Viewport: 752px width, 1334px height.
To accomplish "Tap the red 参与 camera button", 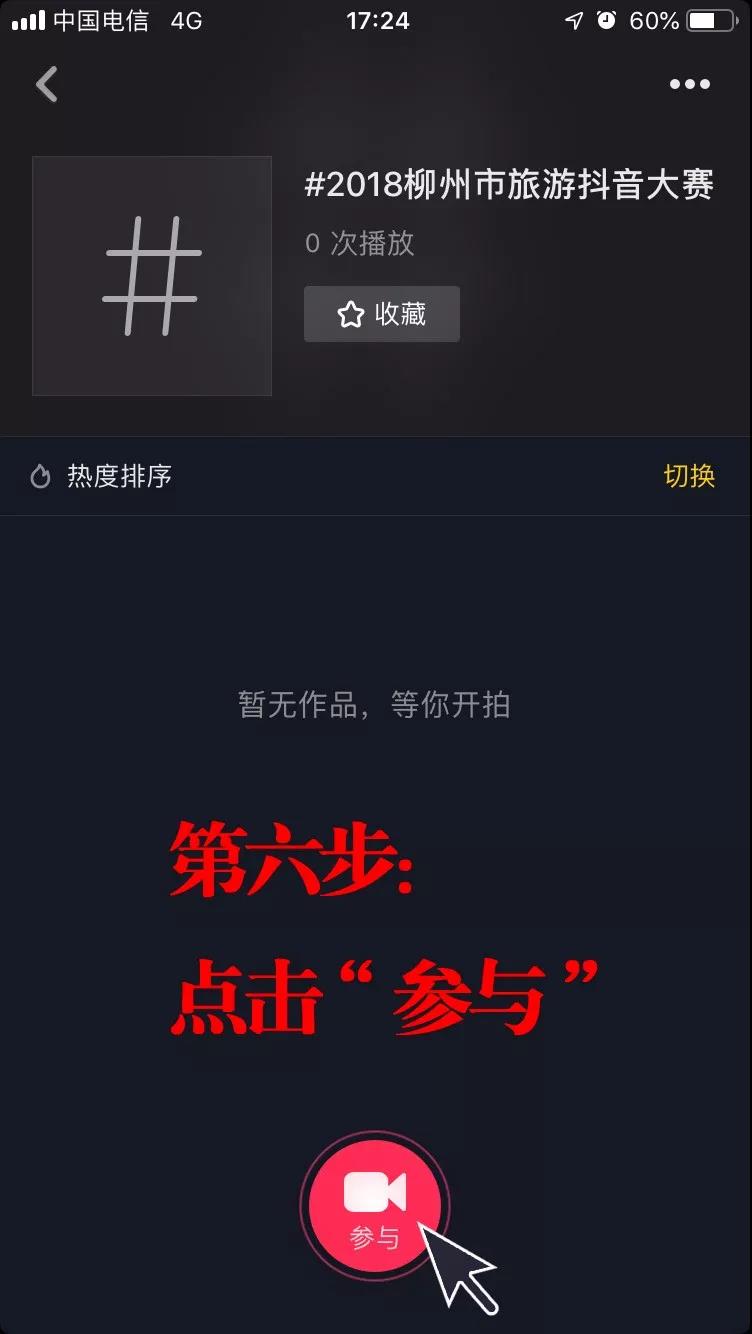I will [375, 1205].
